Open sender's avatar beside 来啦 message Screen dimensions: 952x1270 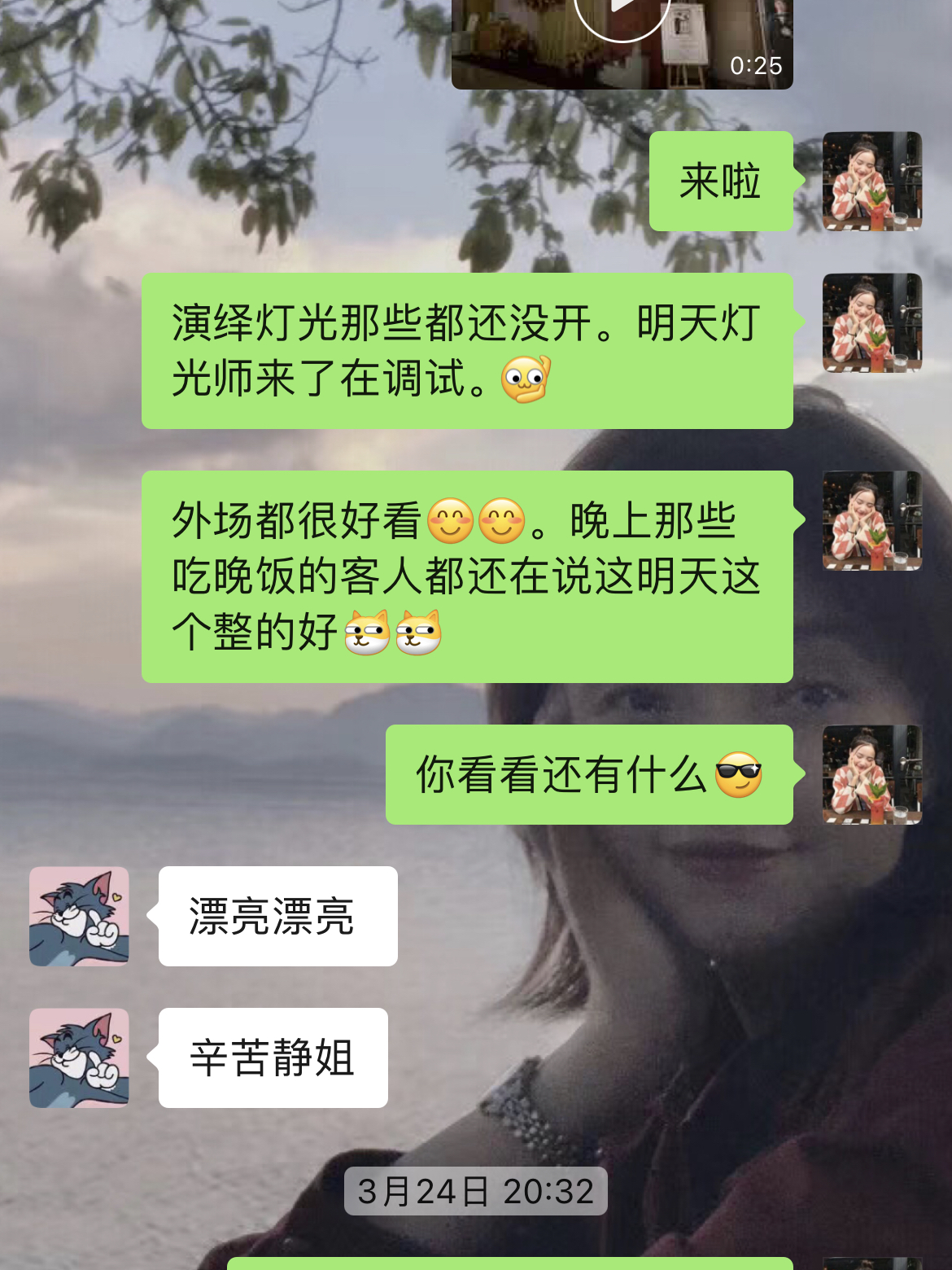871,181
